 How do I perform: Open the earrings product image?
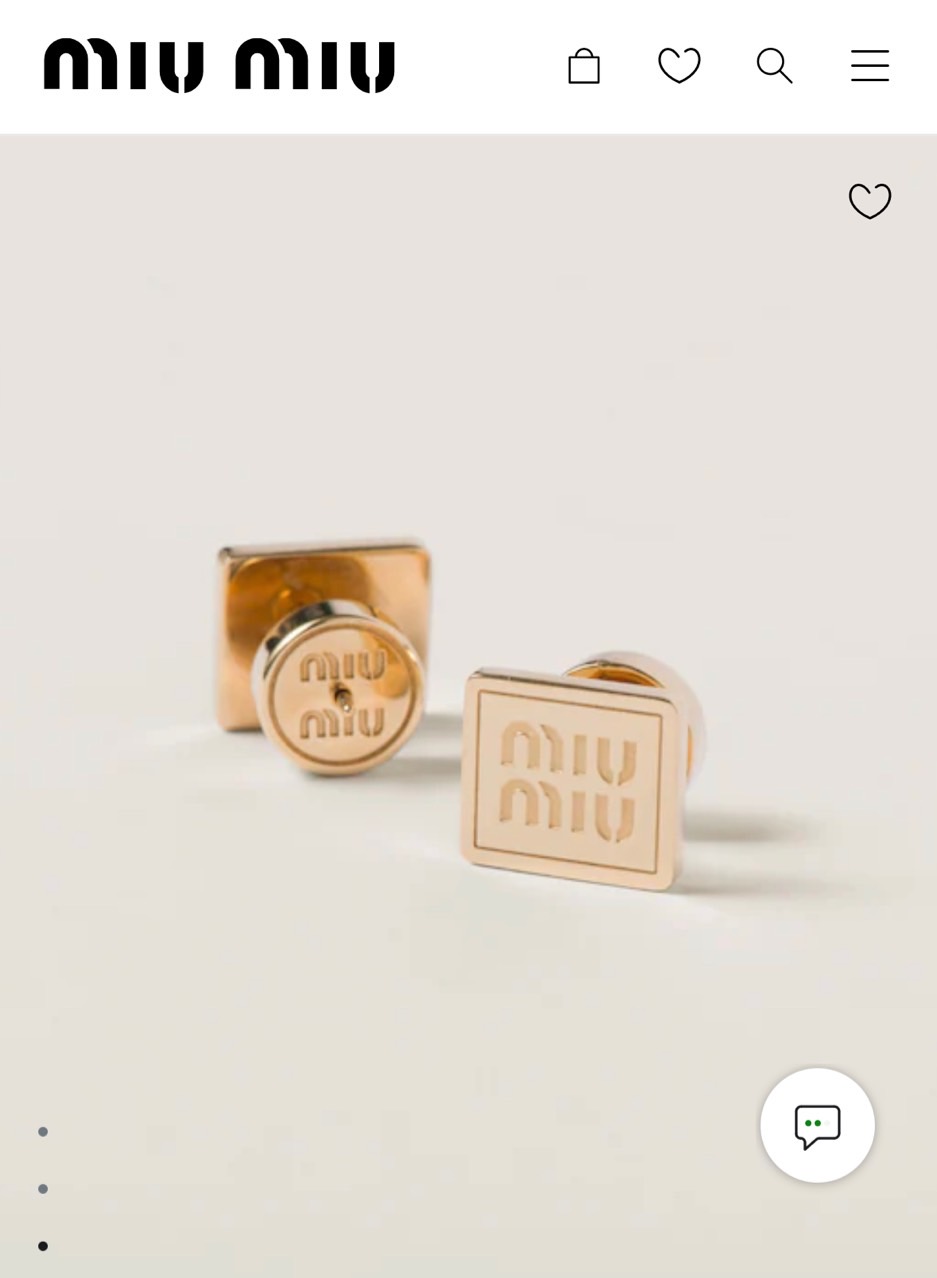click(x=460, y=710)
